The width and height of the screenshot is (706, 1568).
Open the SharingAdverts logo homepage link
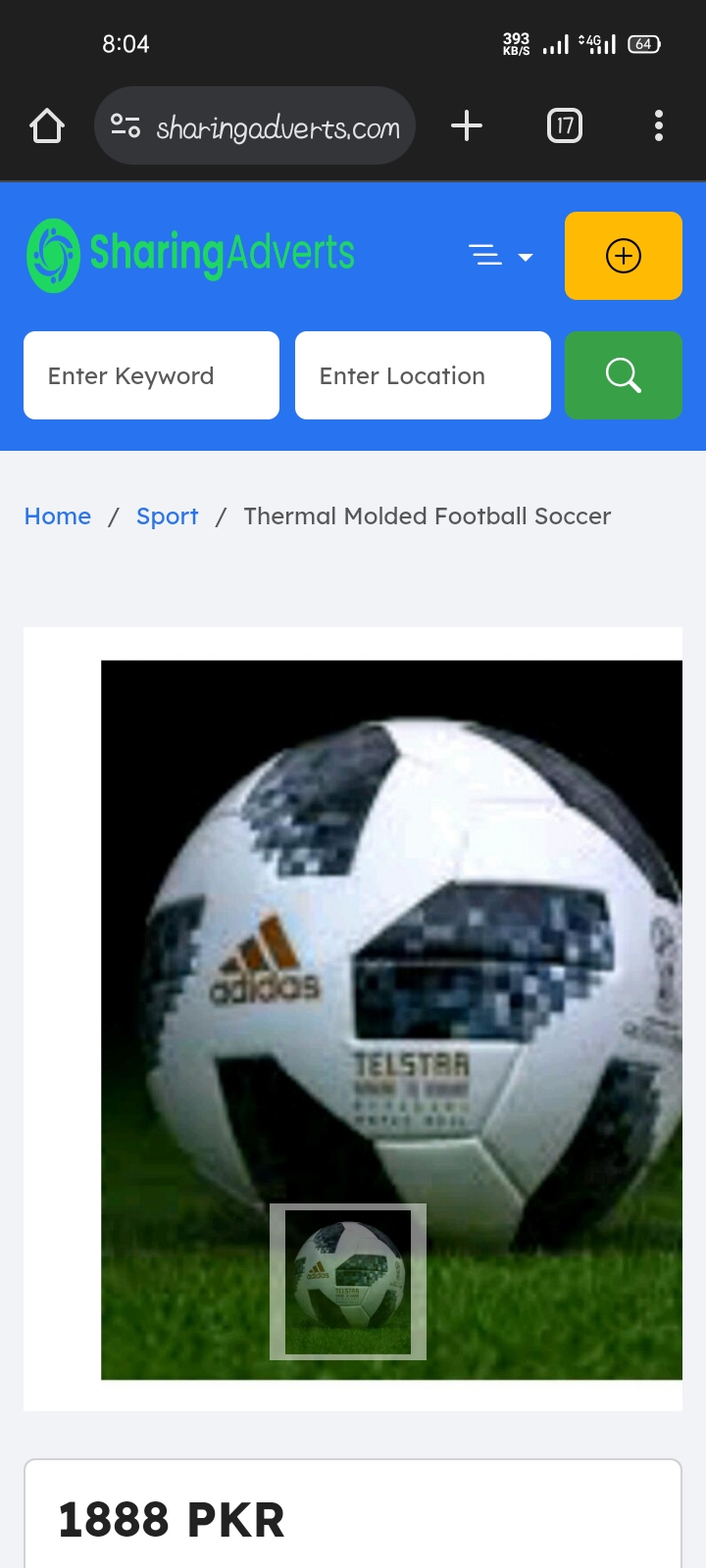pos(191,255)
